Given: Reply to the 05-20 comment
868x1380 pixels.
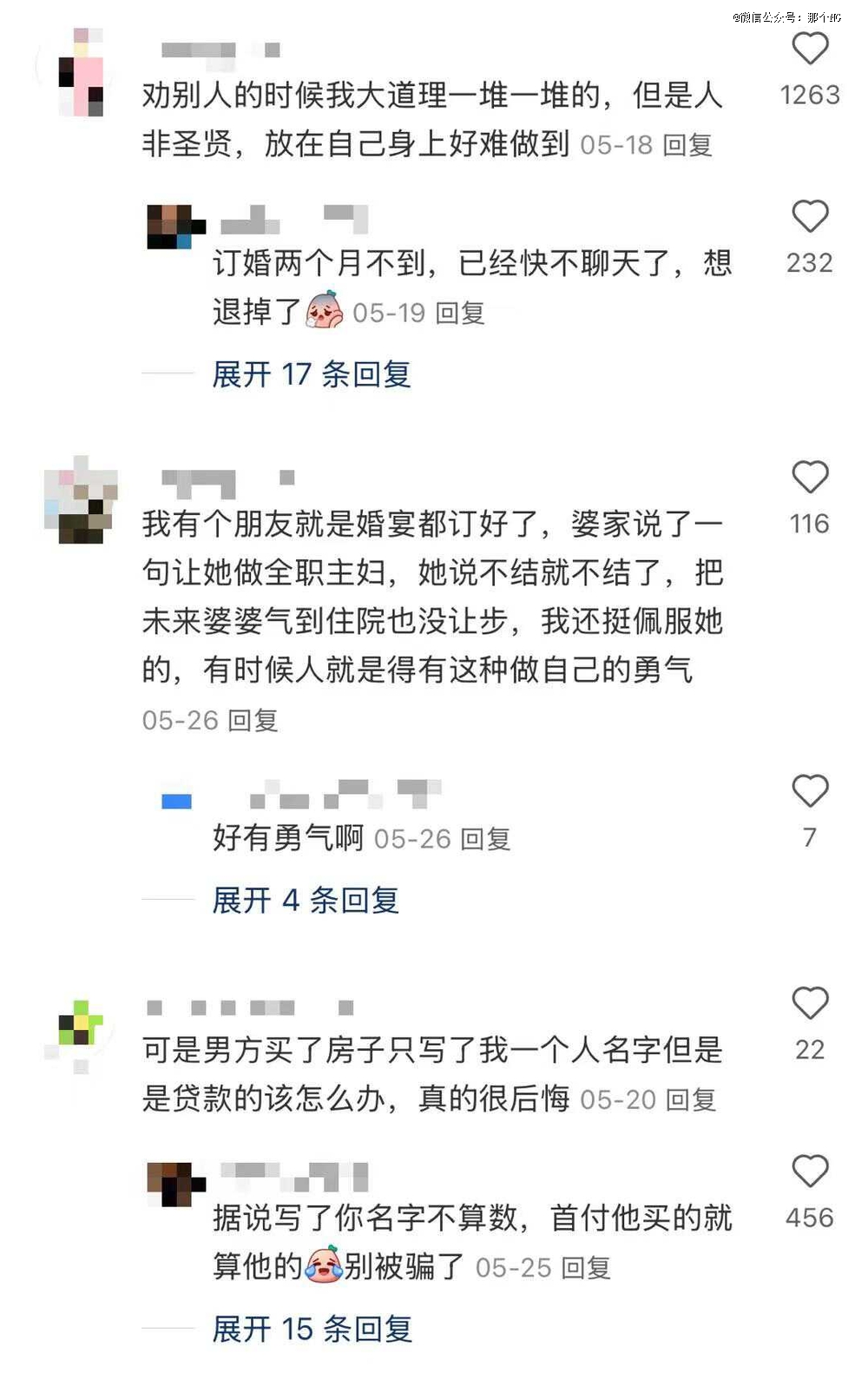Looking at the screenshot, I should point(691,1099).
